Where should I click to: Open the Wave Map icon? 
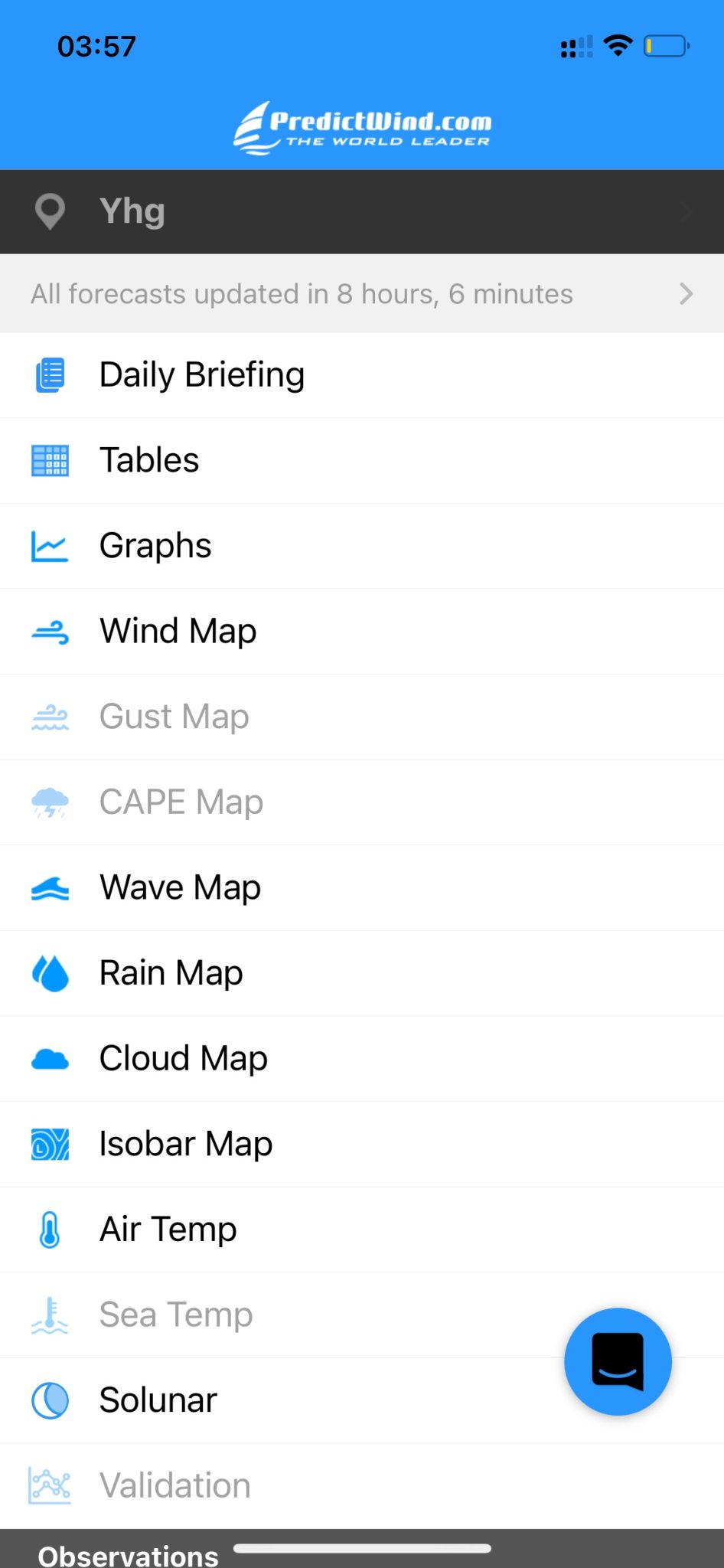(49, 887)
